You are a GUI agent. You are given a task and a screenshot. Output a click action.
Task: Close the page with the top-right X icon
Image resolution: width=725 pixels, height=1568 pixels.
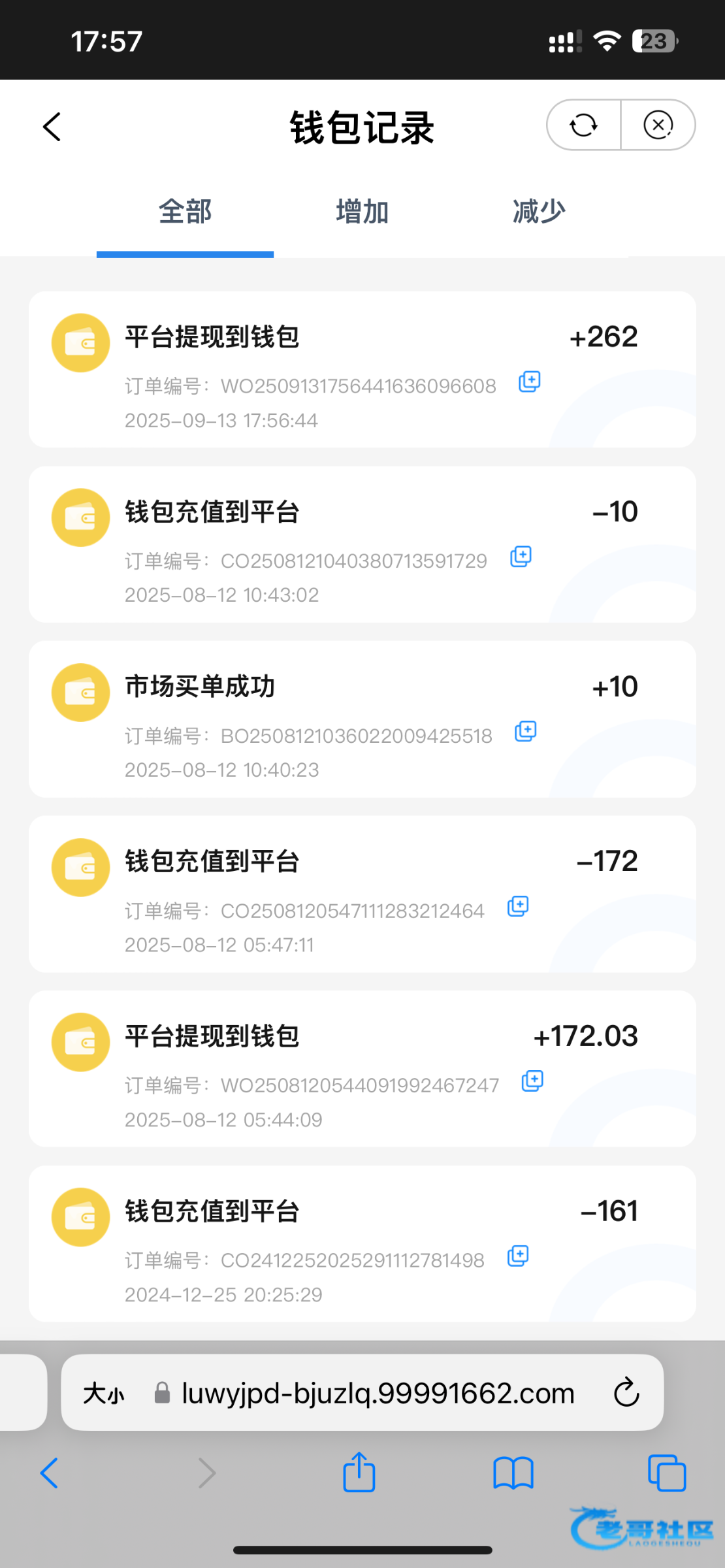point(658,125)
